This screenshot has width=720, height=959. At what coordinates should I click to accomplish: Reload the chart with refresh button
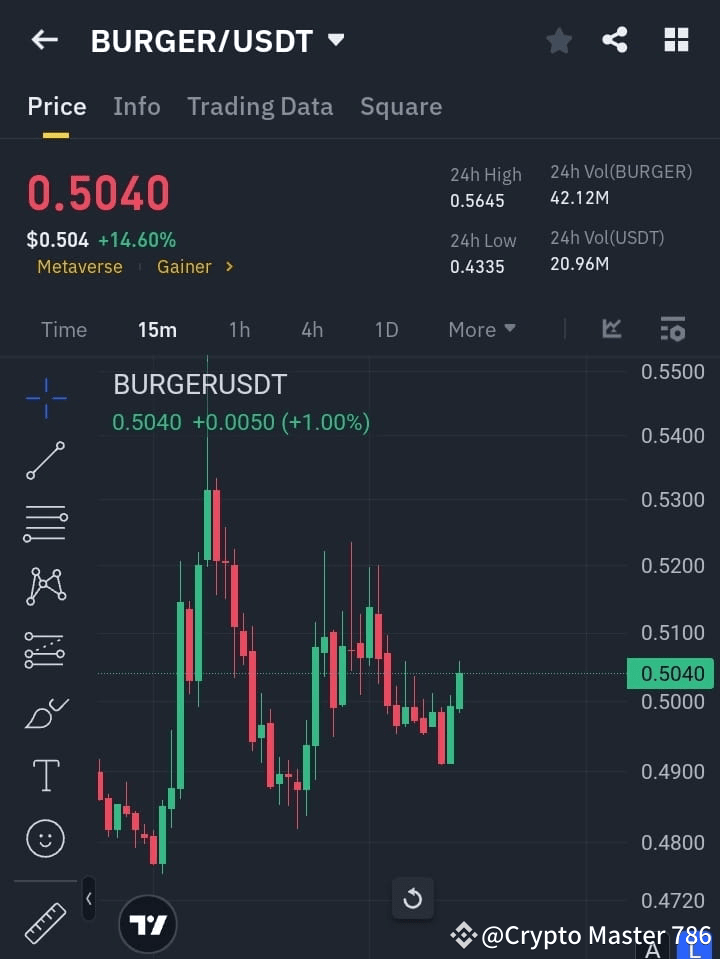click(x=412, y=898)
